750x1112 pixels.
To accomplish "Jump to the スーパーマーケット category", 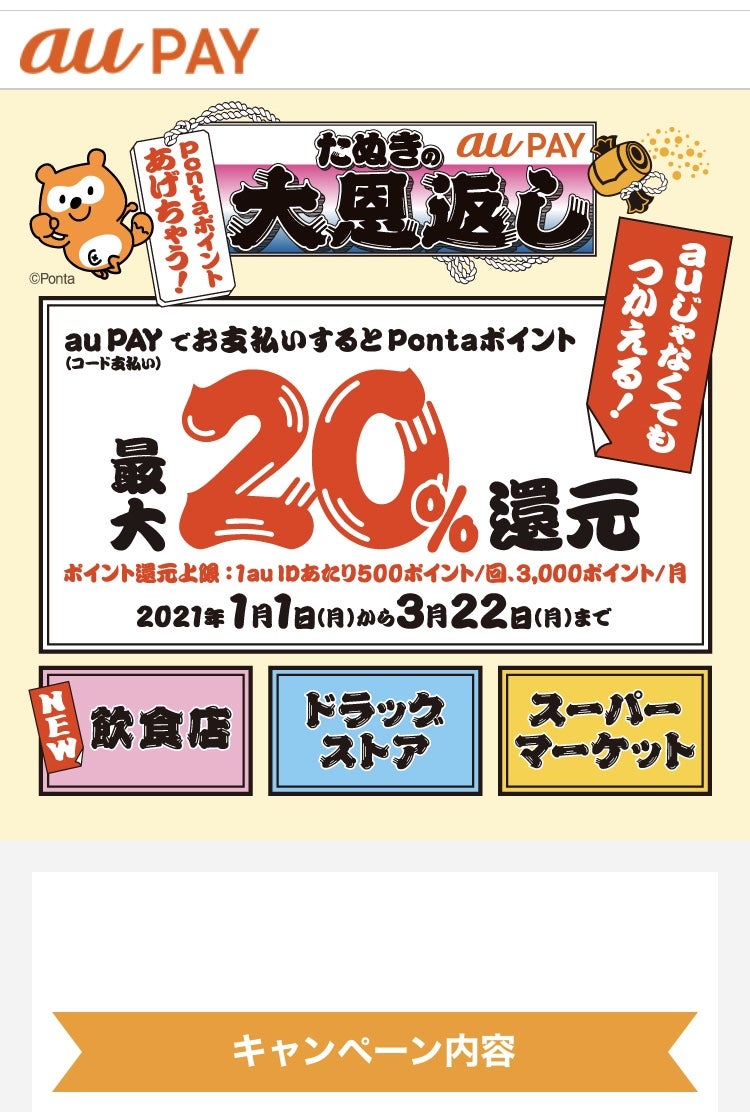I will (x=605, y=731).
